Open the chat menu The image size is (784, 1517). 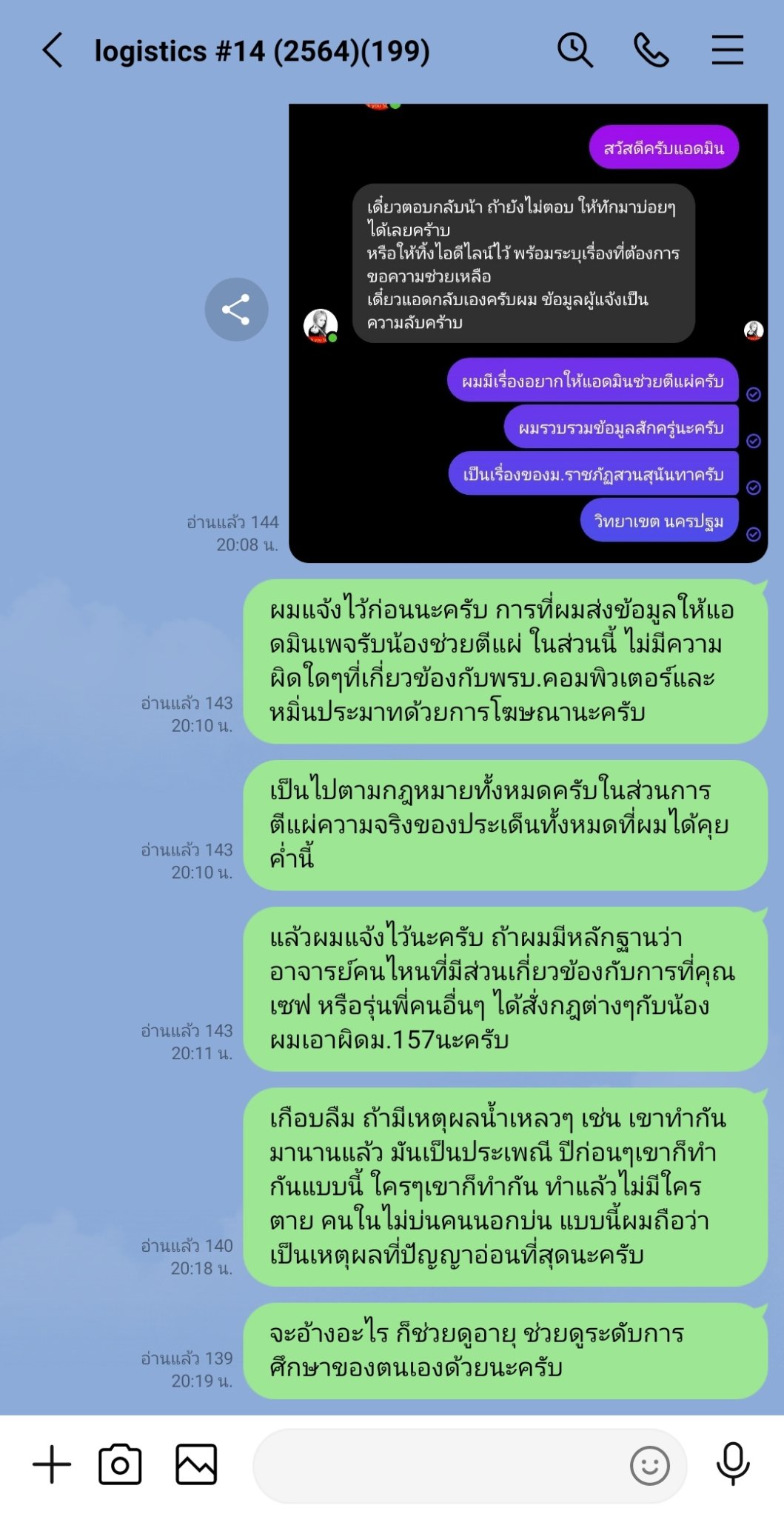[727, 50]
